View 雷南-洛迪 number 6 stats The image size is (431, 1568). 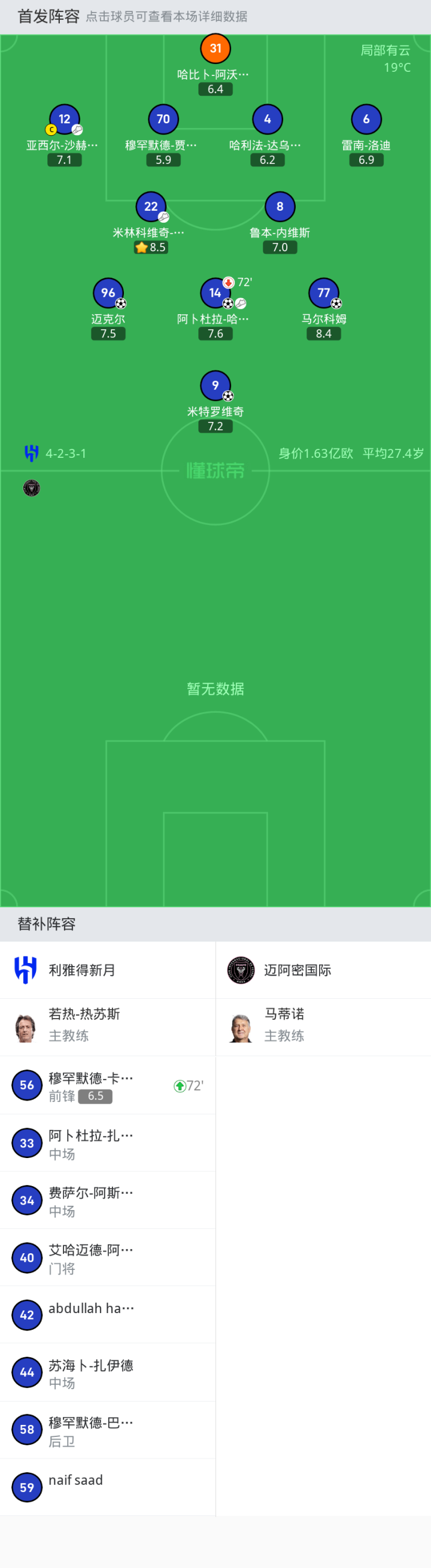point(366,119)
